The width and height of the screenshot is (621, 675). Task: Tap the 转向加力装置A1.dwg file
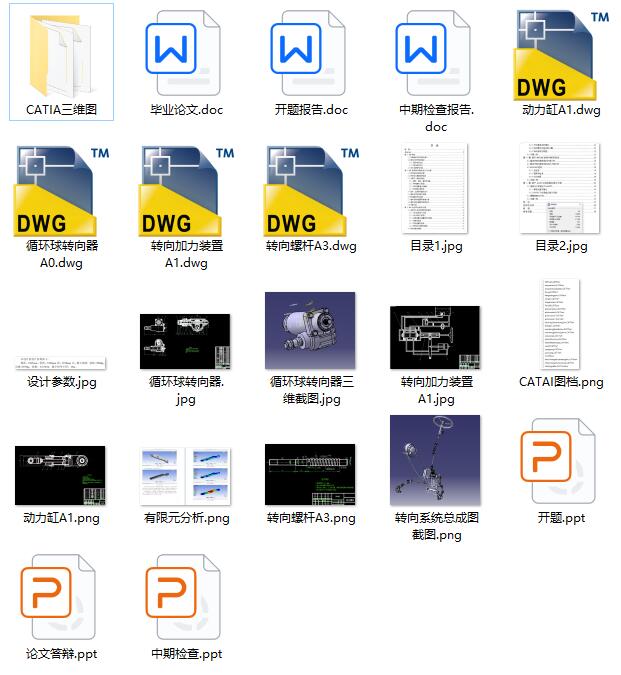(185, 190)
